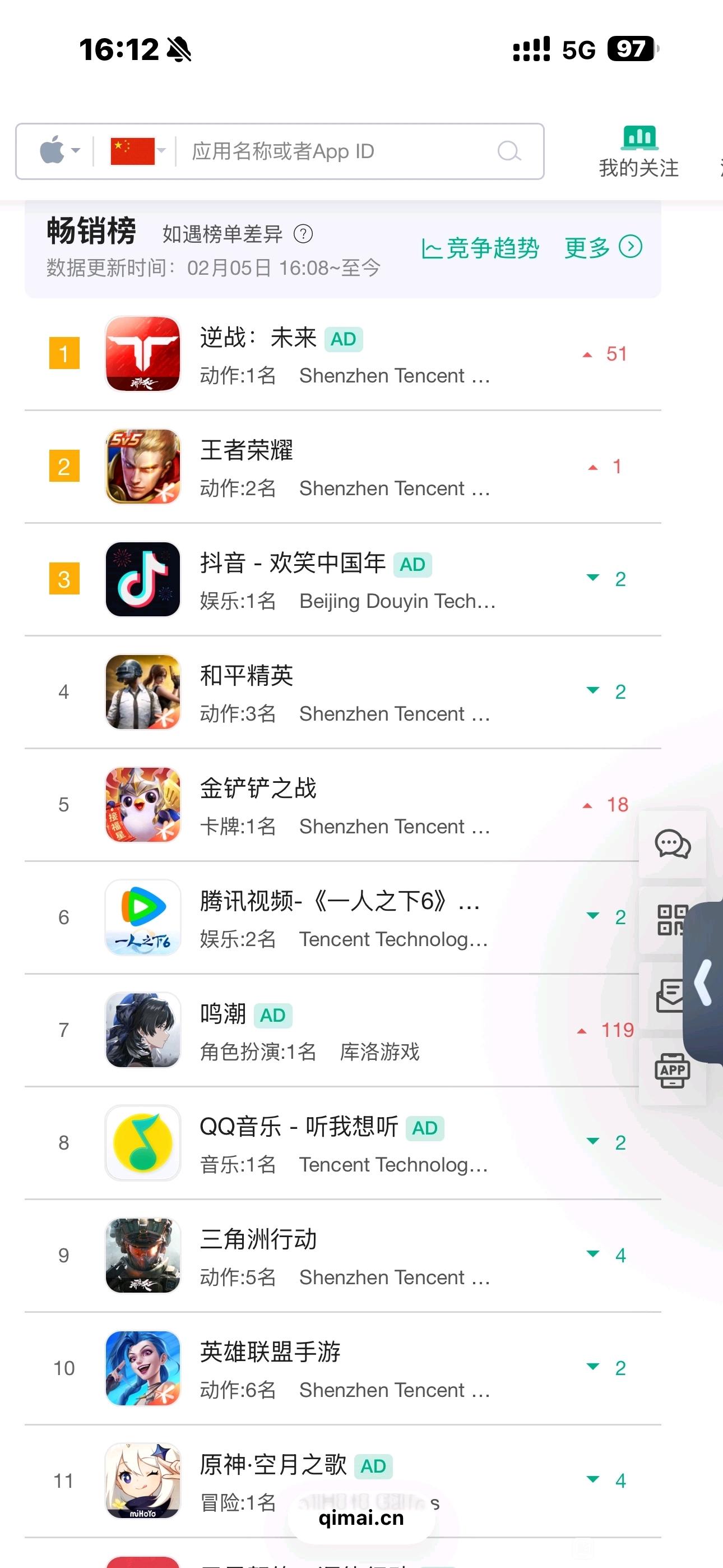Open the Apple platform dropdown
Screen dimensions: 723x1568
[59, 151]
